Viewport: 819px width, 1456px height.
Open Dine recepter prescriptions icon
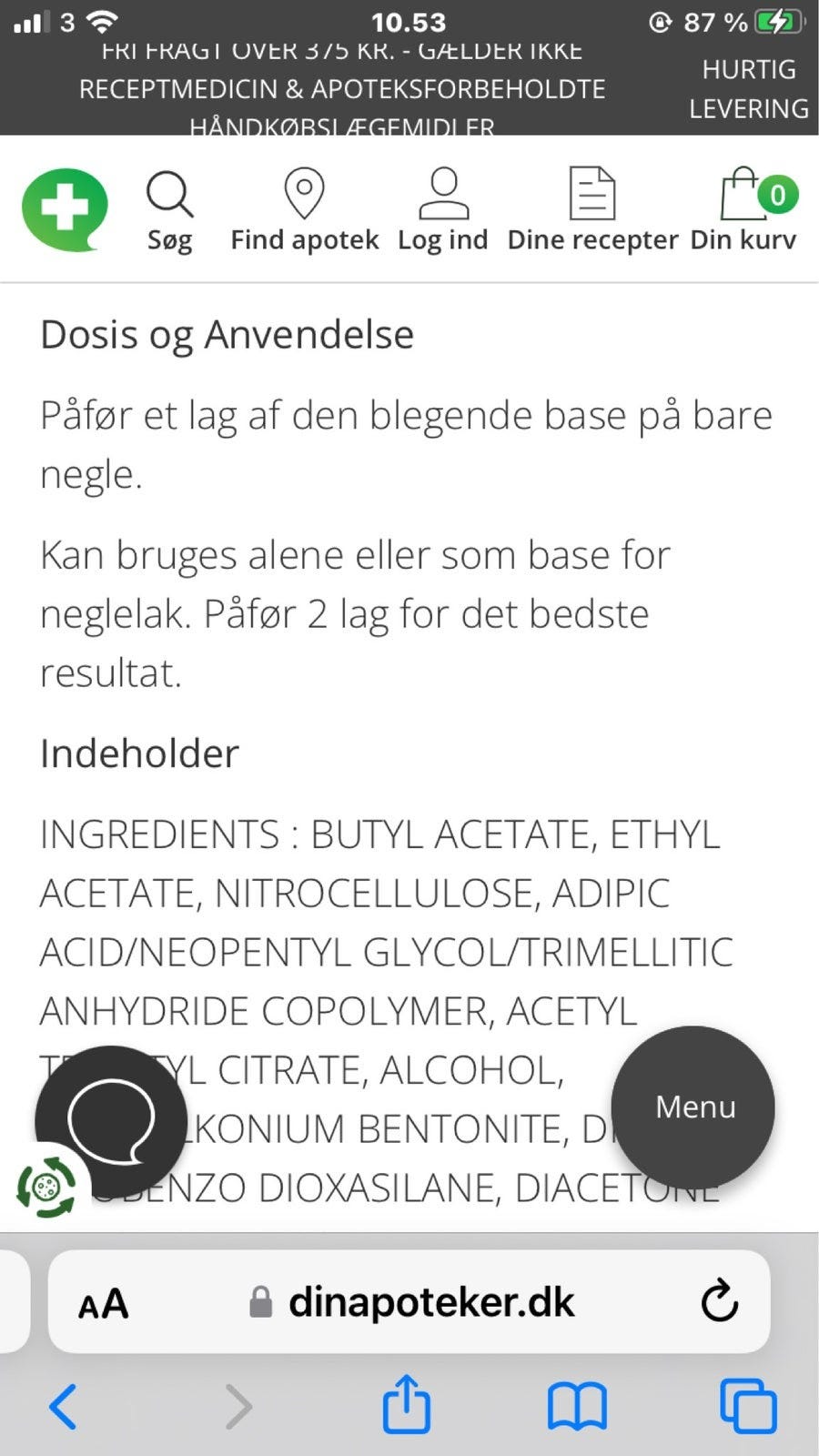(x=592, y=193)
